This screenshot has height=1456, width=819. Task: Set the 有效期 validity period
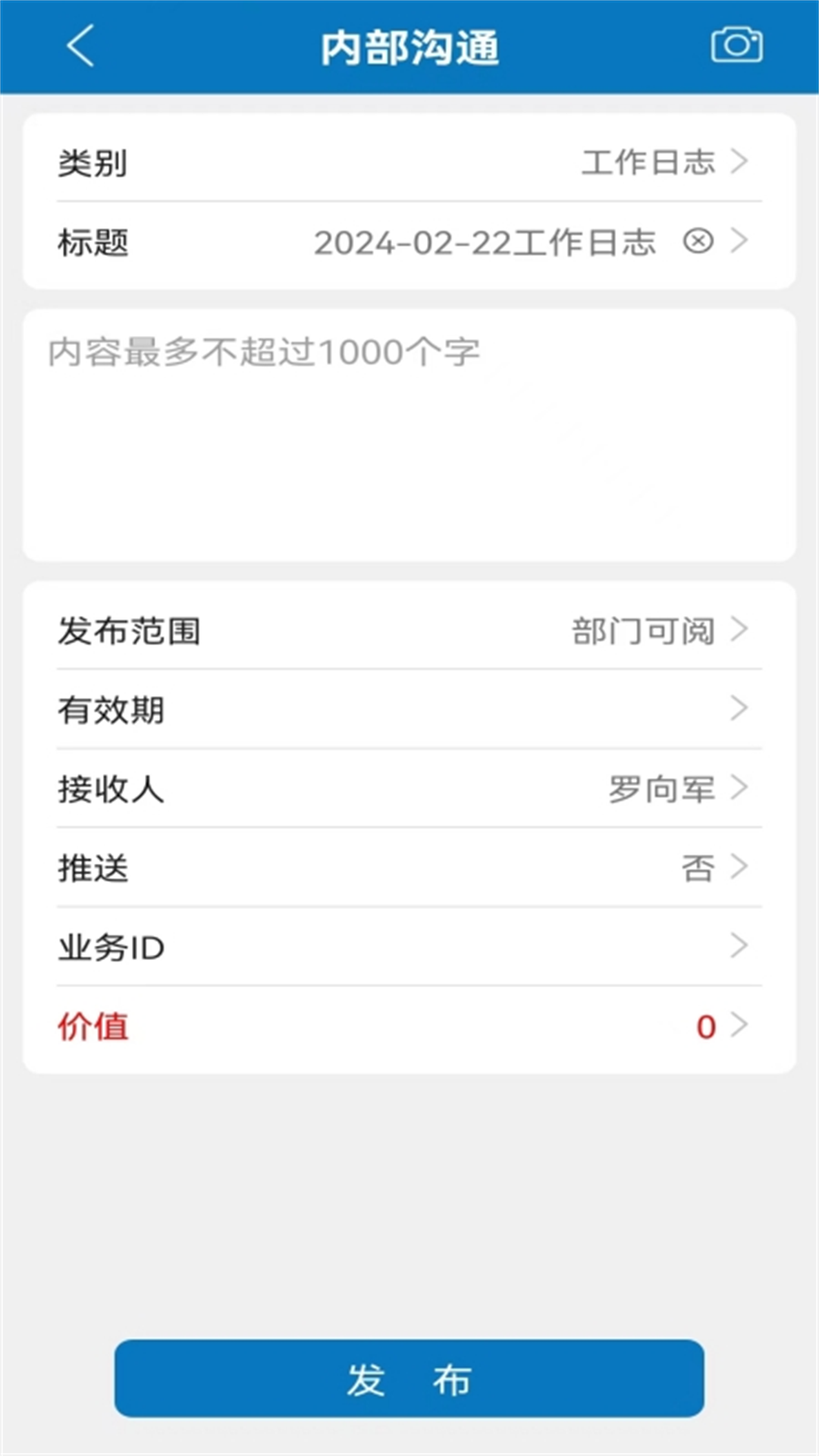[x=409, y=710]
